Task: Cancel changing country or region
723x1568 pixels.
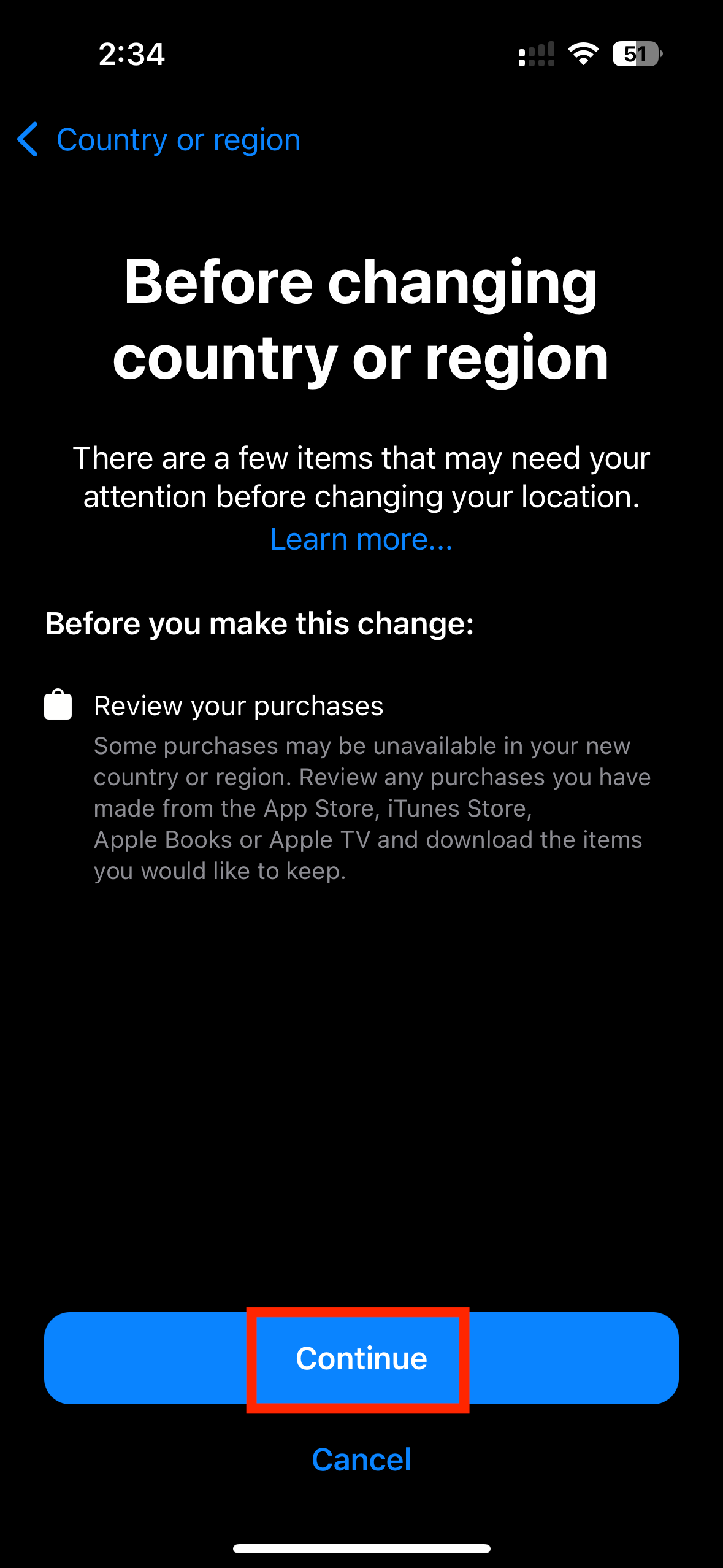Action: pyautogui.click(x=361, y=1459)
